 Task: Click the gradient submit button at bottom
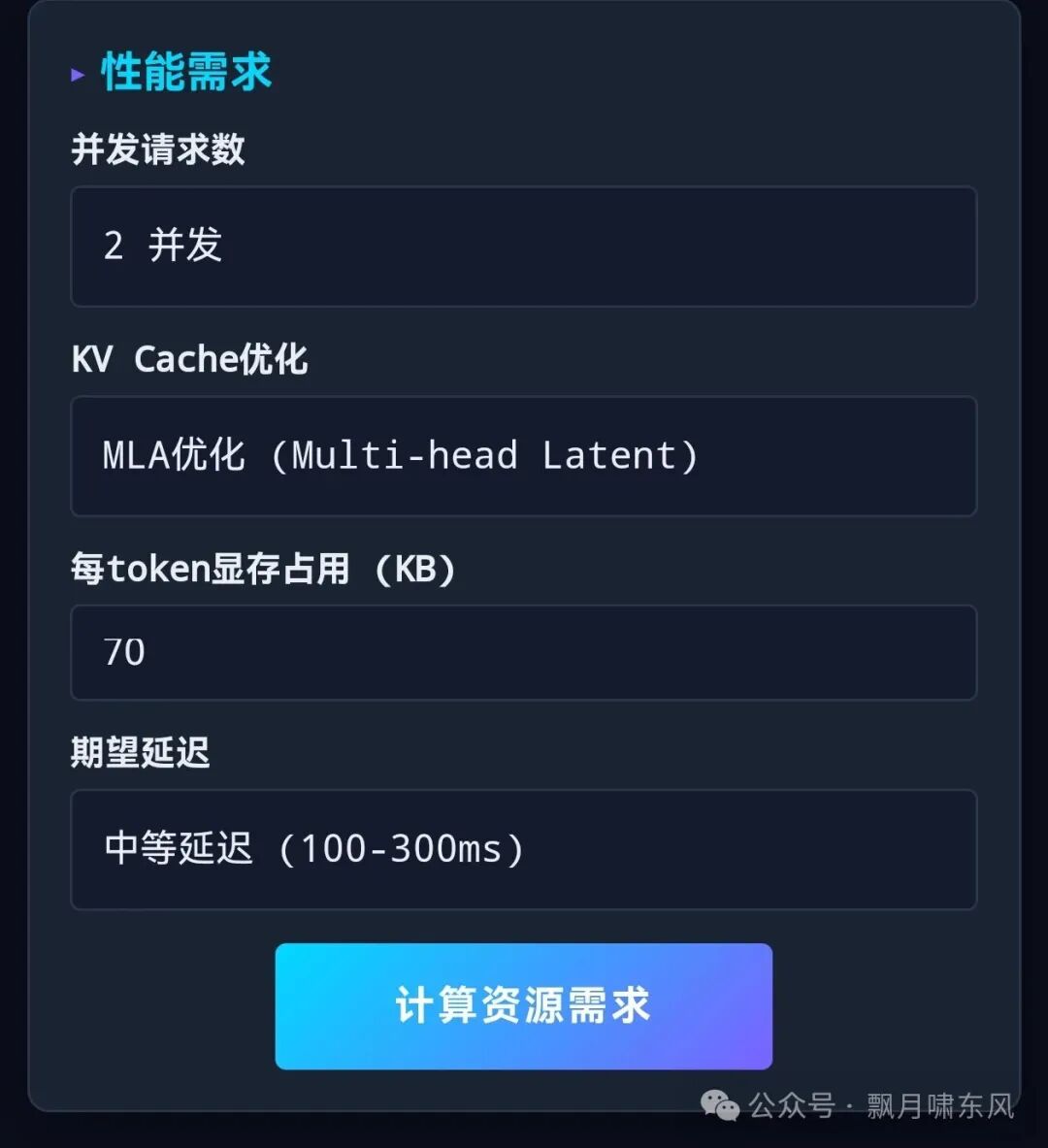pos(524,1006)
